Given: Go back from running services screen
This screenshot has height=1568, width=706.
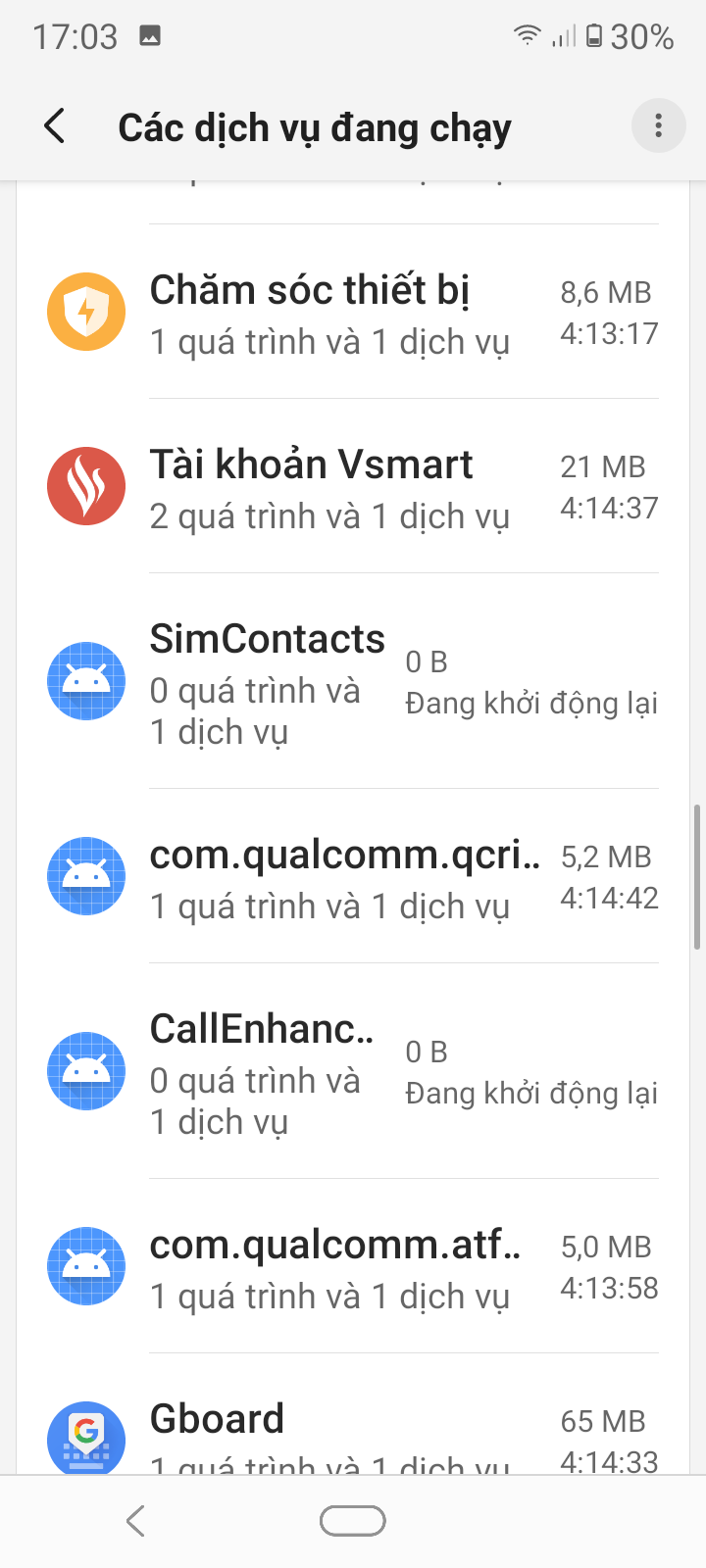Looking at the screenshot, I should pyautogui.click(x=55, y=126).
